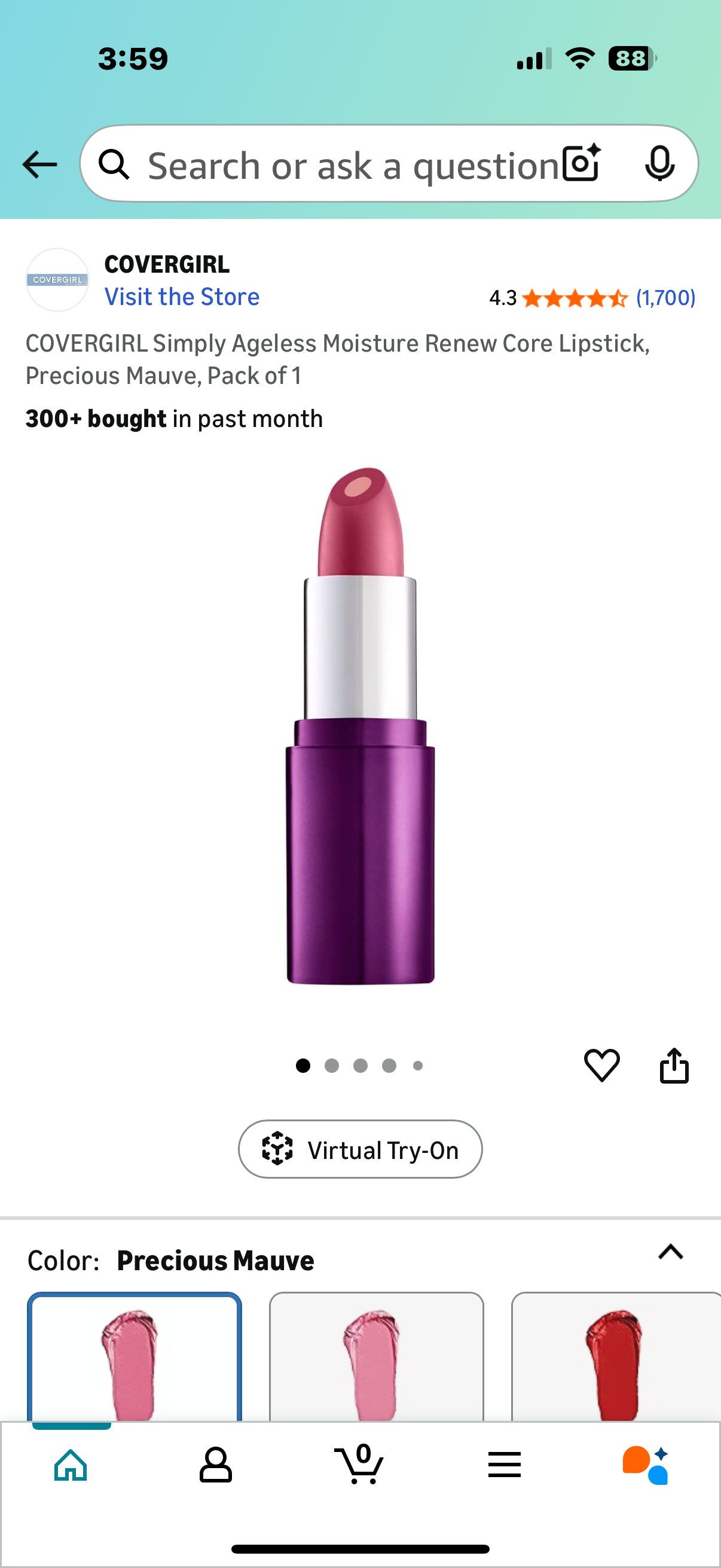Open the AI assistant chat tab

click(x=646, y=1465)
